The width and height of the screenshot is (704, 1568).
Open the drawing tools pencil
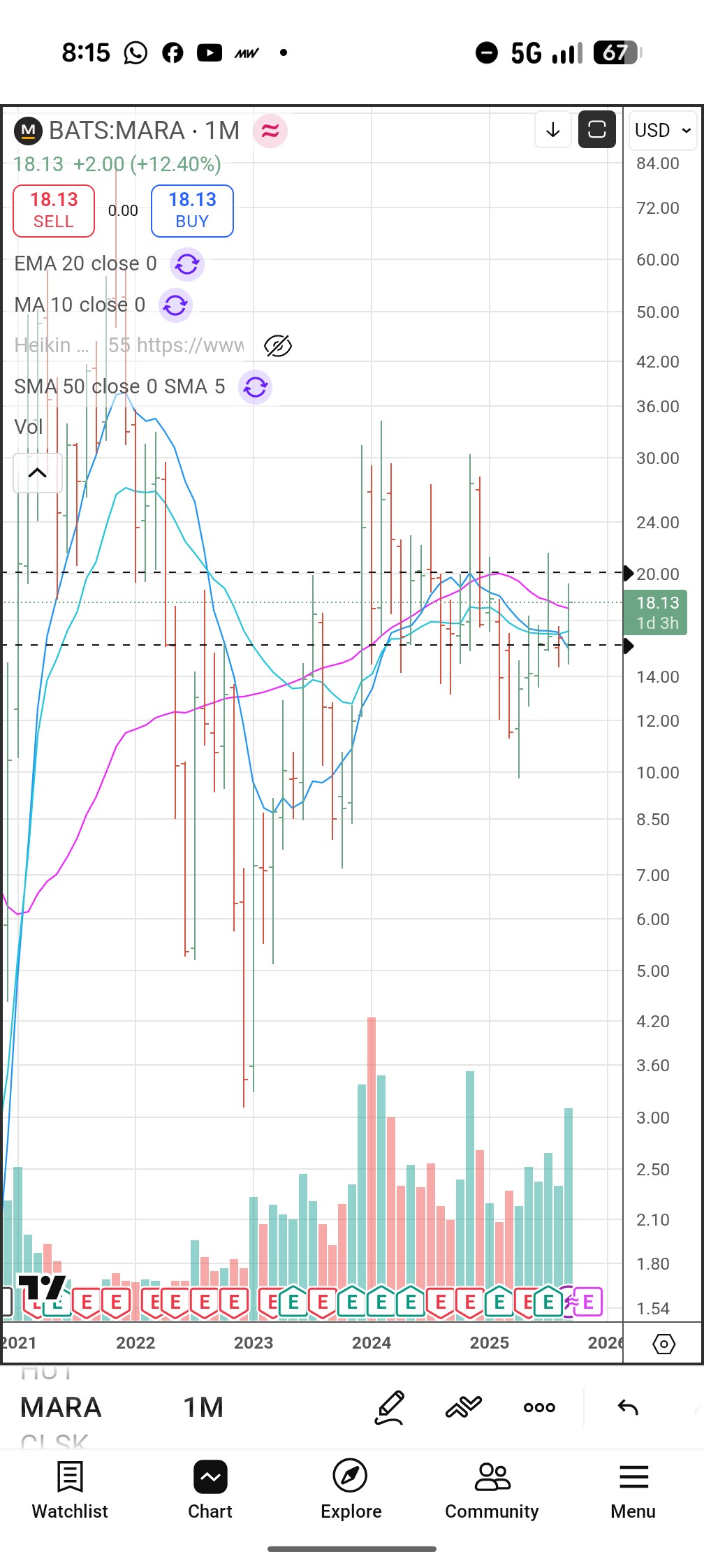[x=389, y=1407]
